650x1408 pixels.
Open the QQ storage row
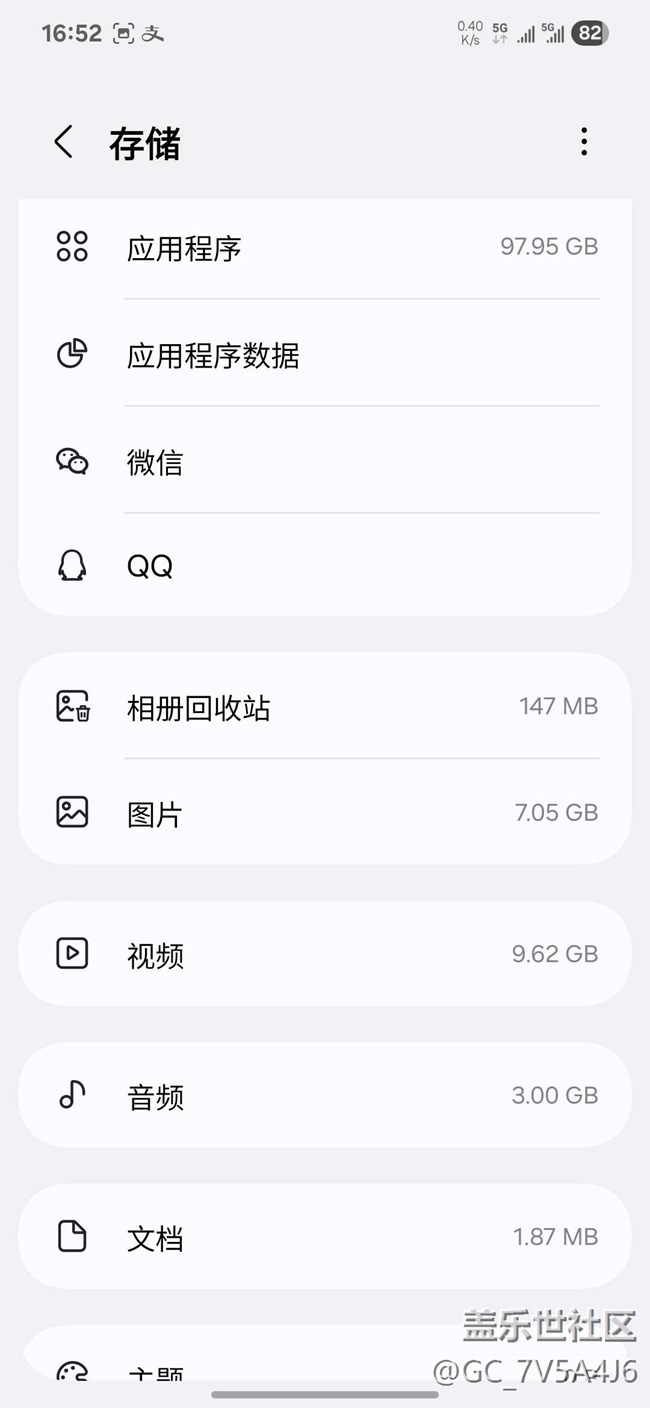click(325, 566)
